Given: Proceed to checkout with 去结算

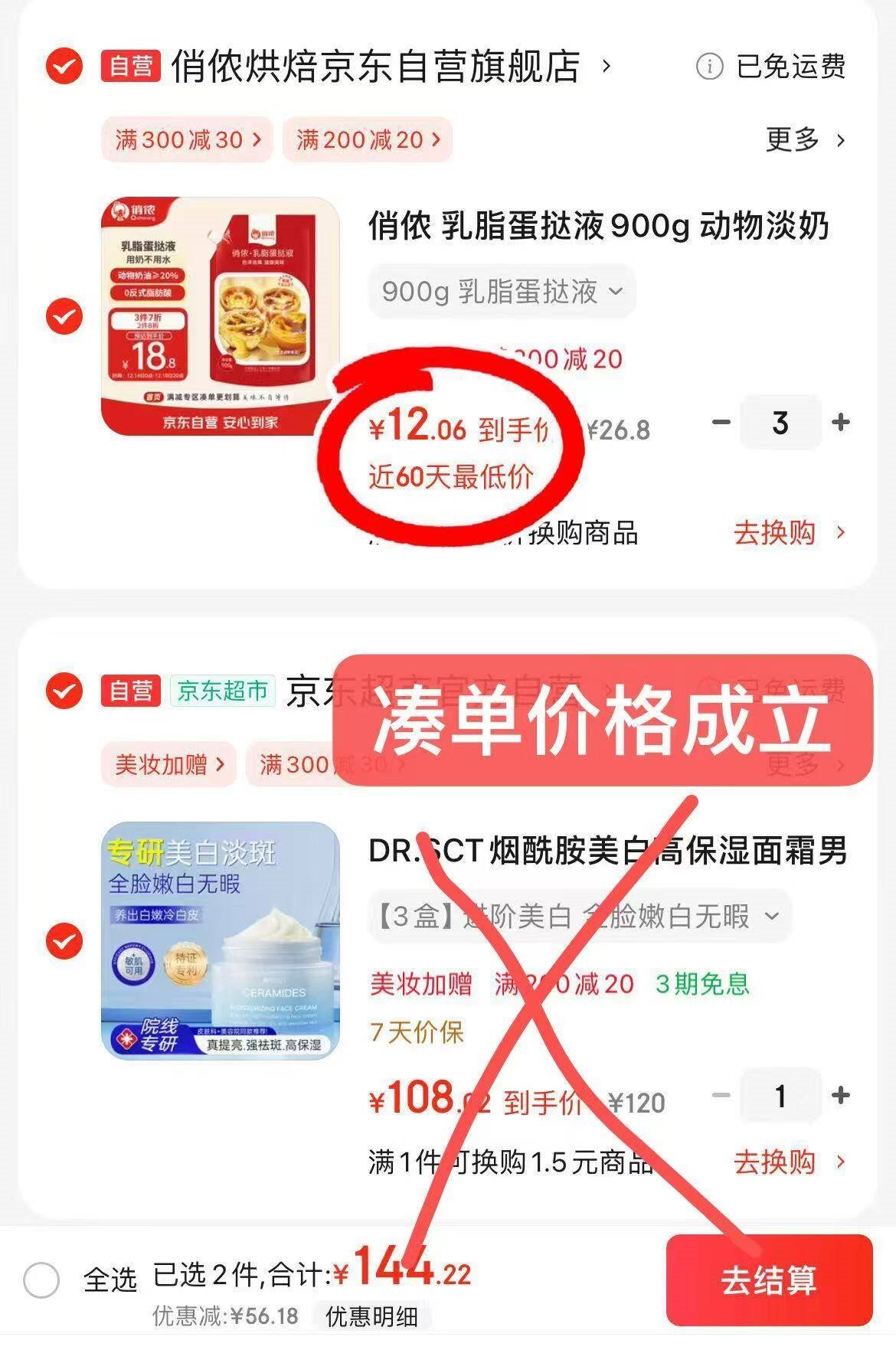Looking at the screenshot, I should (x=769, y=1280).
